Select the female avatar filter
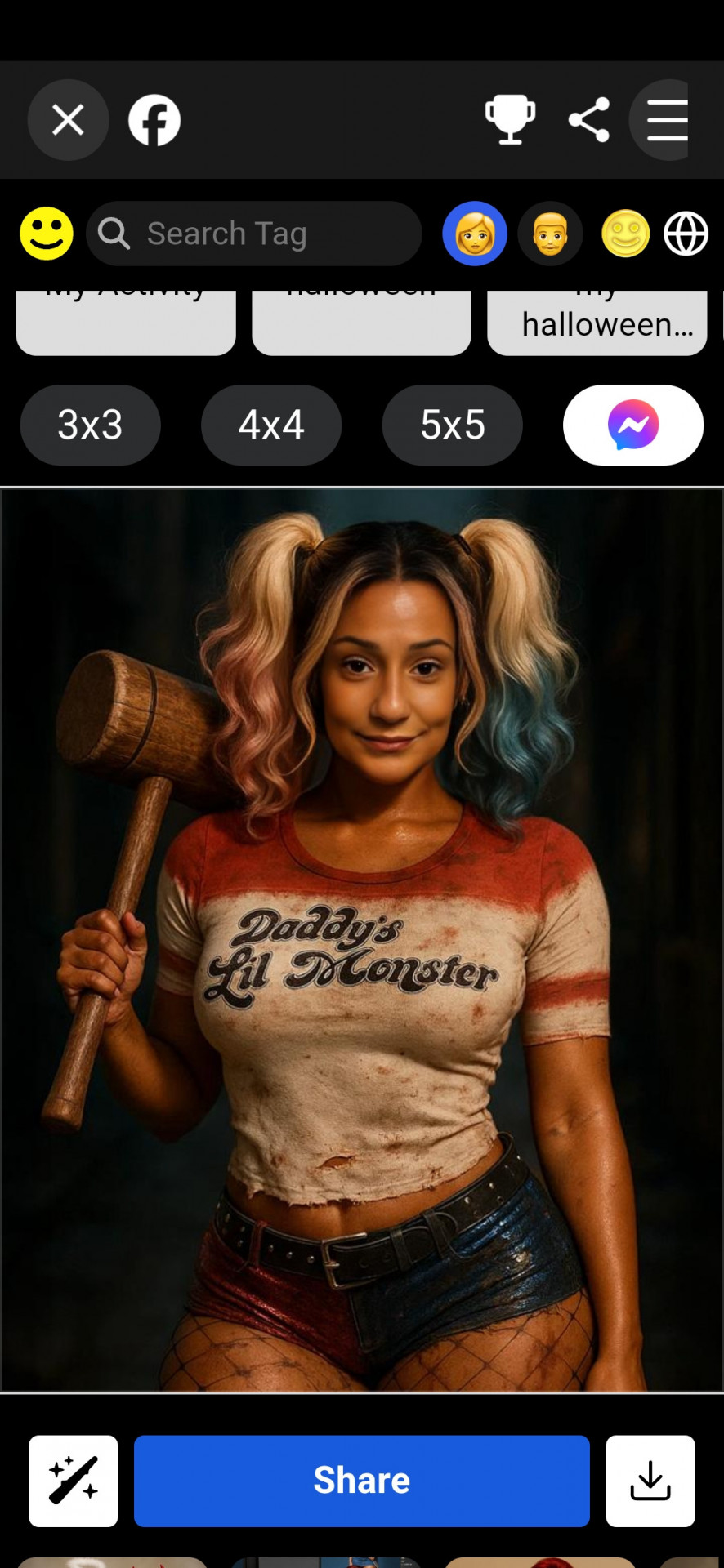 [x=475, y=234]
